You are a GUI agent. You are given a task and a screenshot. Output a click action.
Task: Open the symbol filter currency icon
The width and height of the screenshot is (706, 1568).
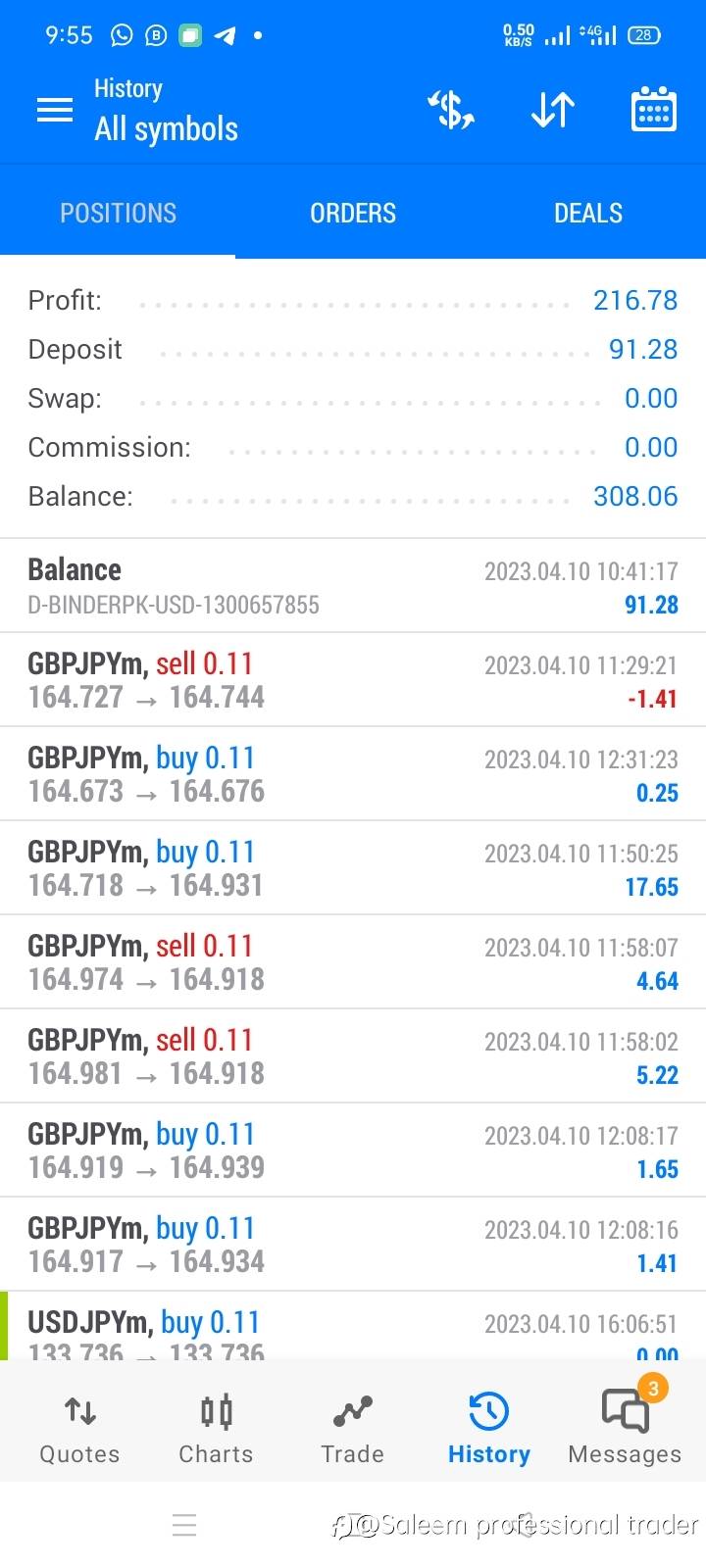[451, 110]
